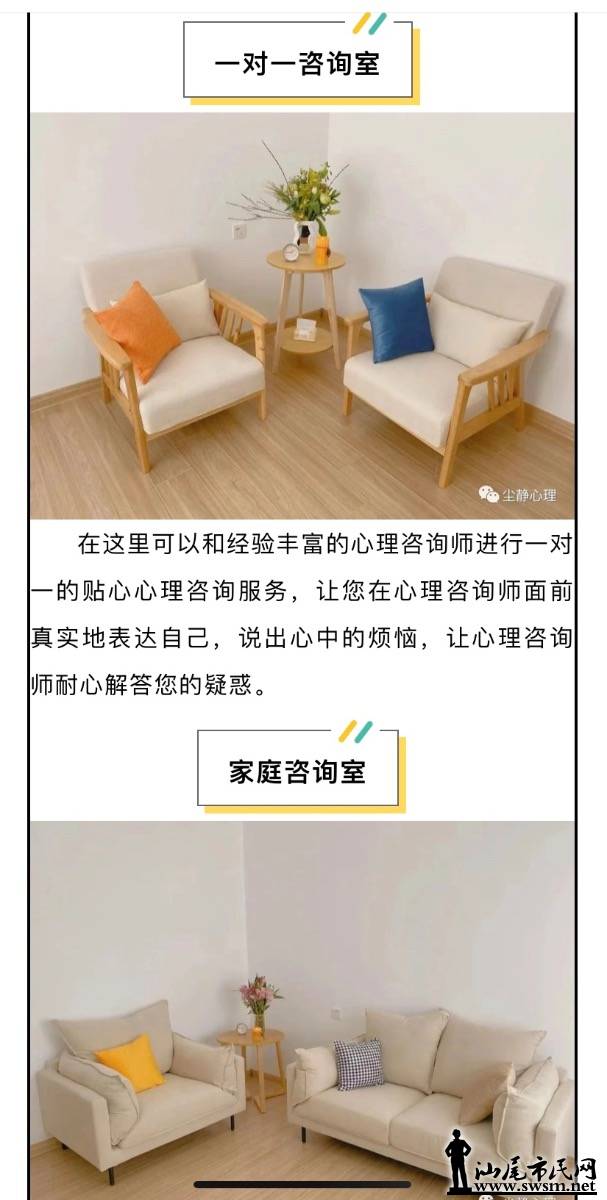Open the one-on-one consultation room photo

tap(302, 315)
